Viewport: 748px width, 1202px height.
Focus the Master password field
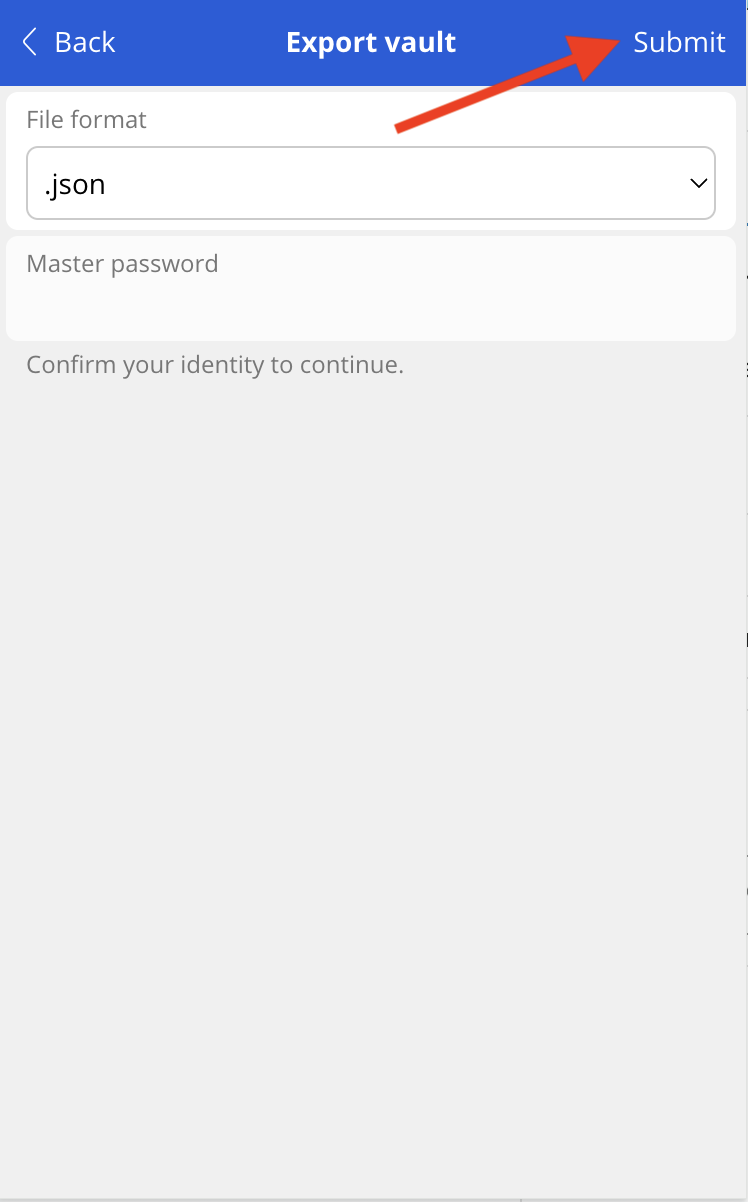(x=370, y=300)
